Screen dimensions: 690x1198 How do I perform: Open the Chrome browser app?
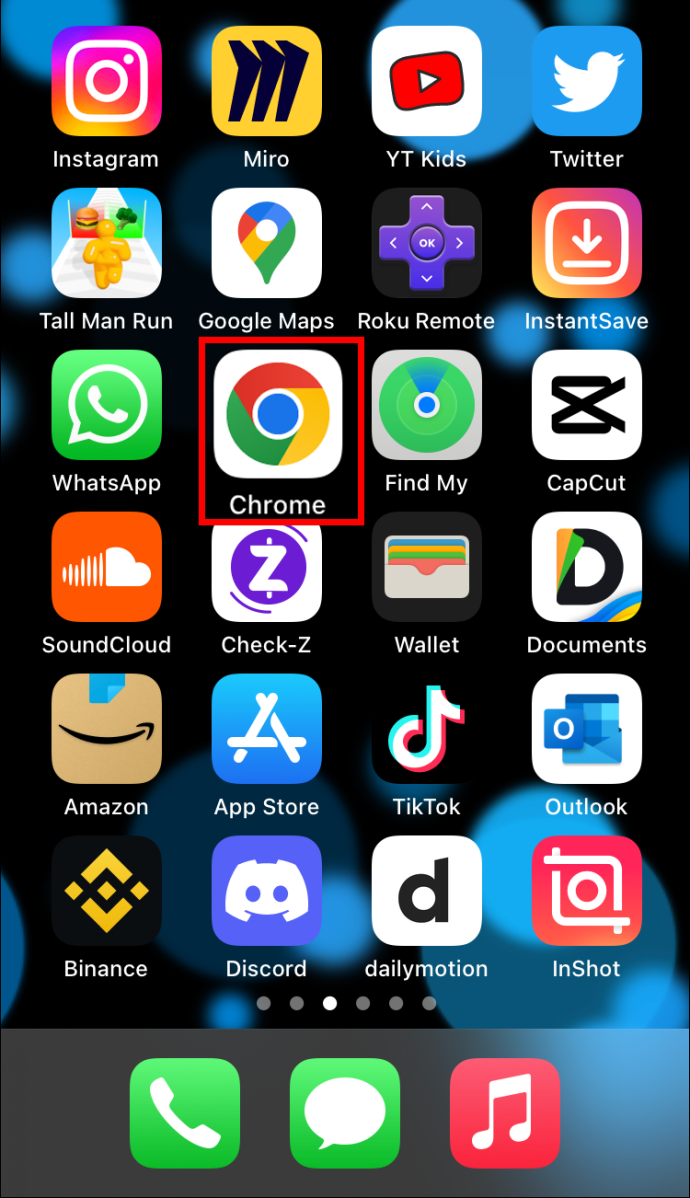[x=278, y=412]
